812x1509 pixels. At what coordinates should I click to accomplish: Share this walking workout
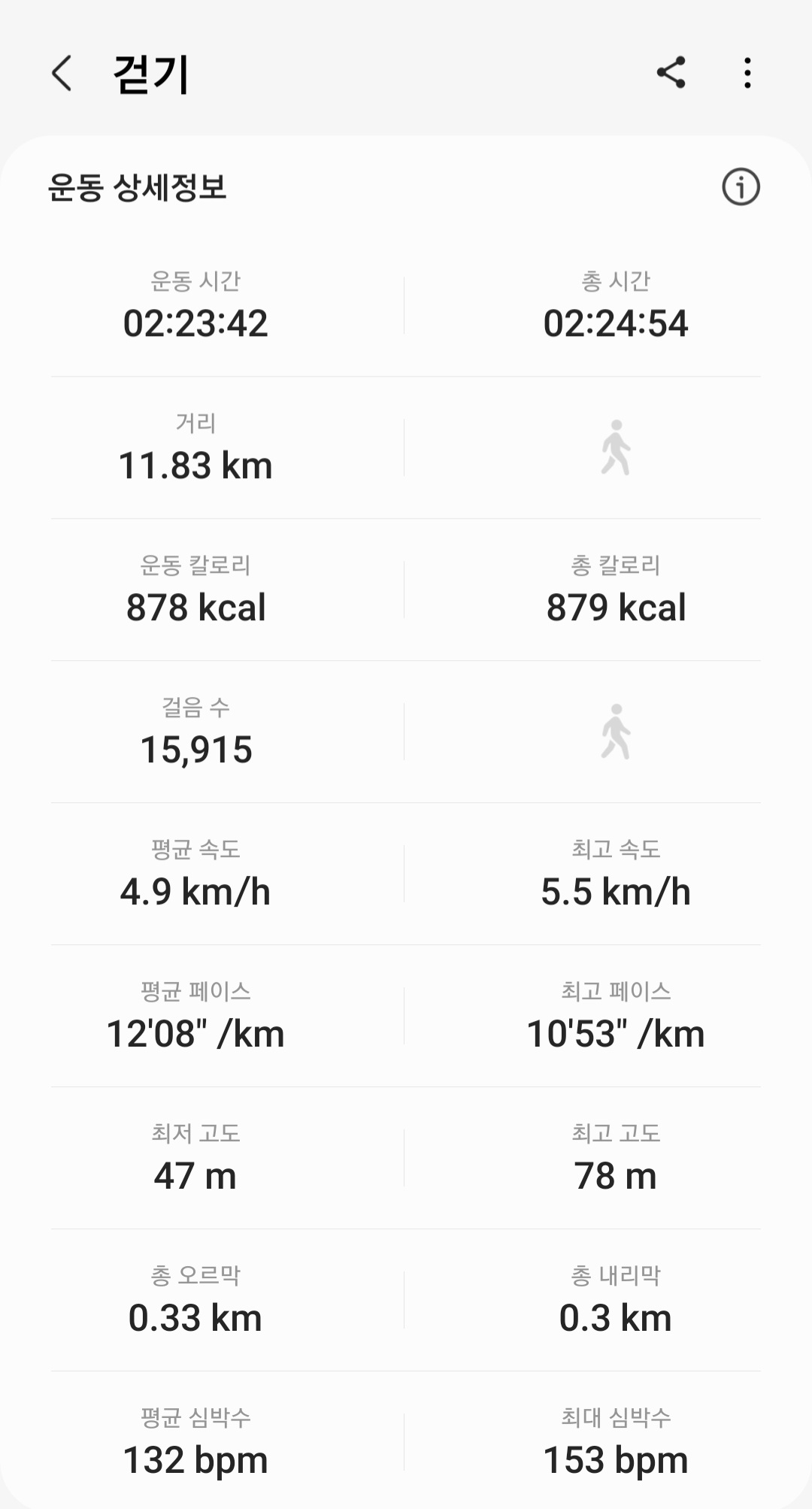(x=671, y=73)
